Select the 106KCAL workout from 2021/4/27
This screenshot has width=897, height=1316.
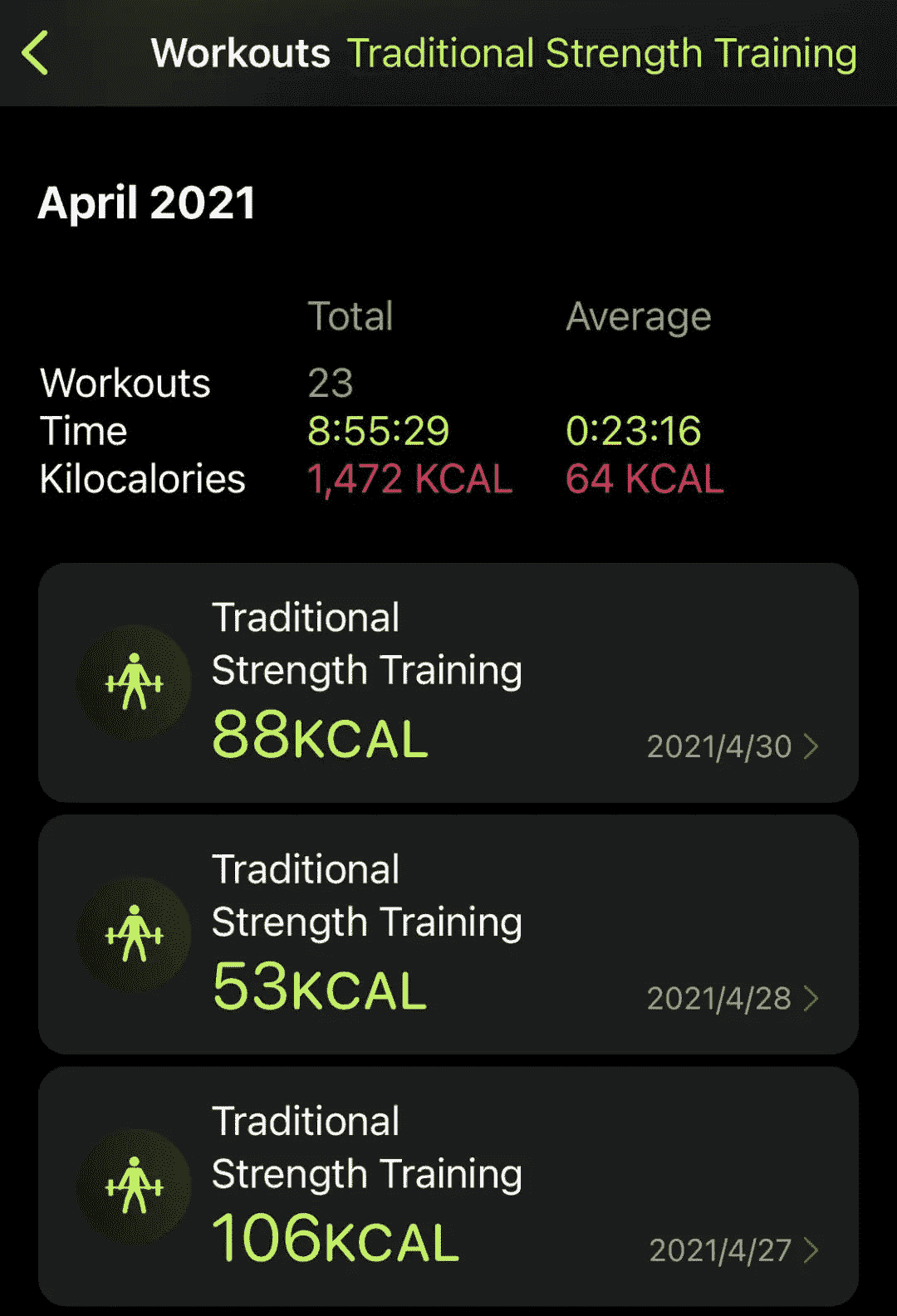(448, 1186)
